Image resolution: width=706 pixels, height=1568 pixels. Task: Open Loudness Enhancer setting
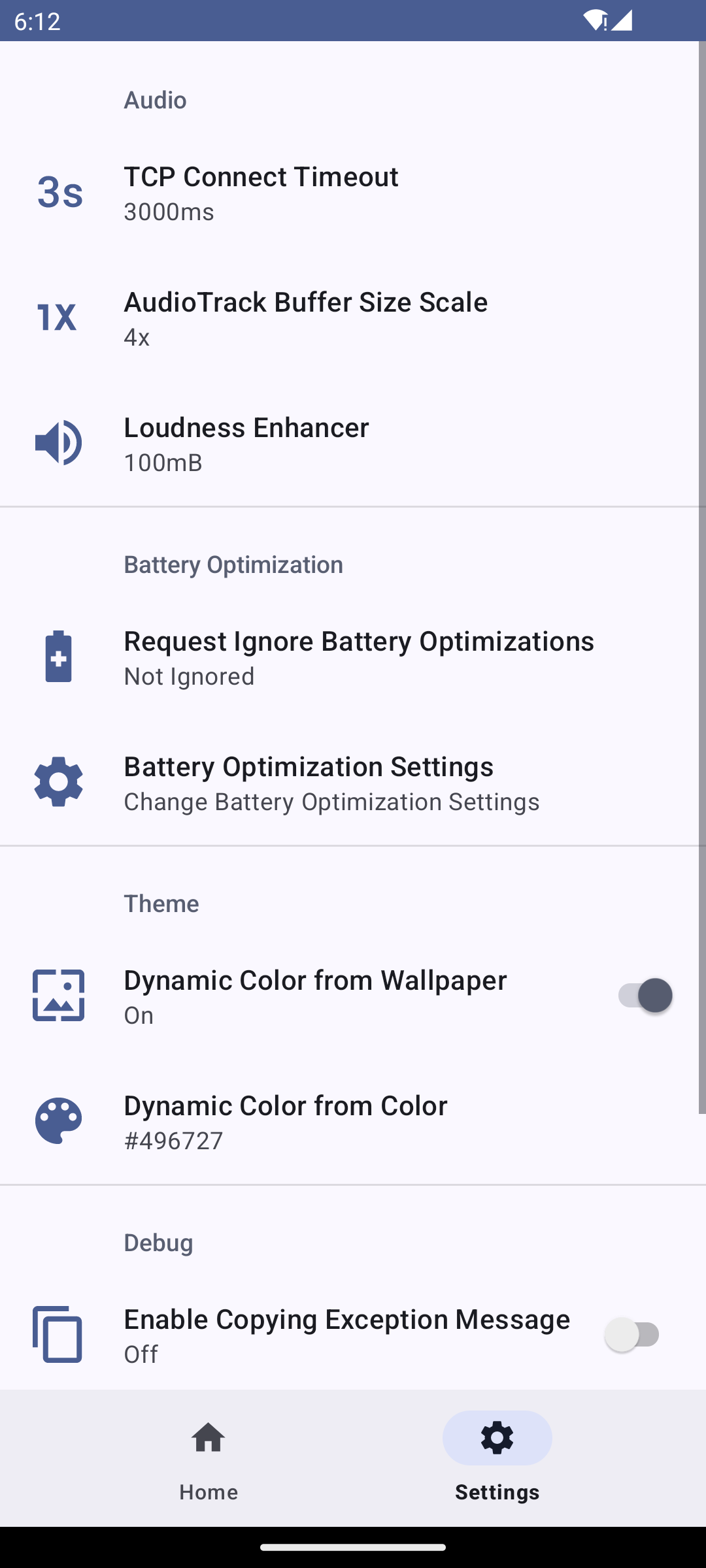tap(353, 444)
